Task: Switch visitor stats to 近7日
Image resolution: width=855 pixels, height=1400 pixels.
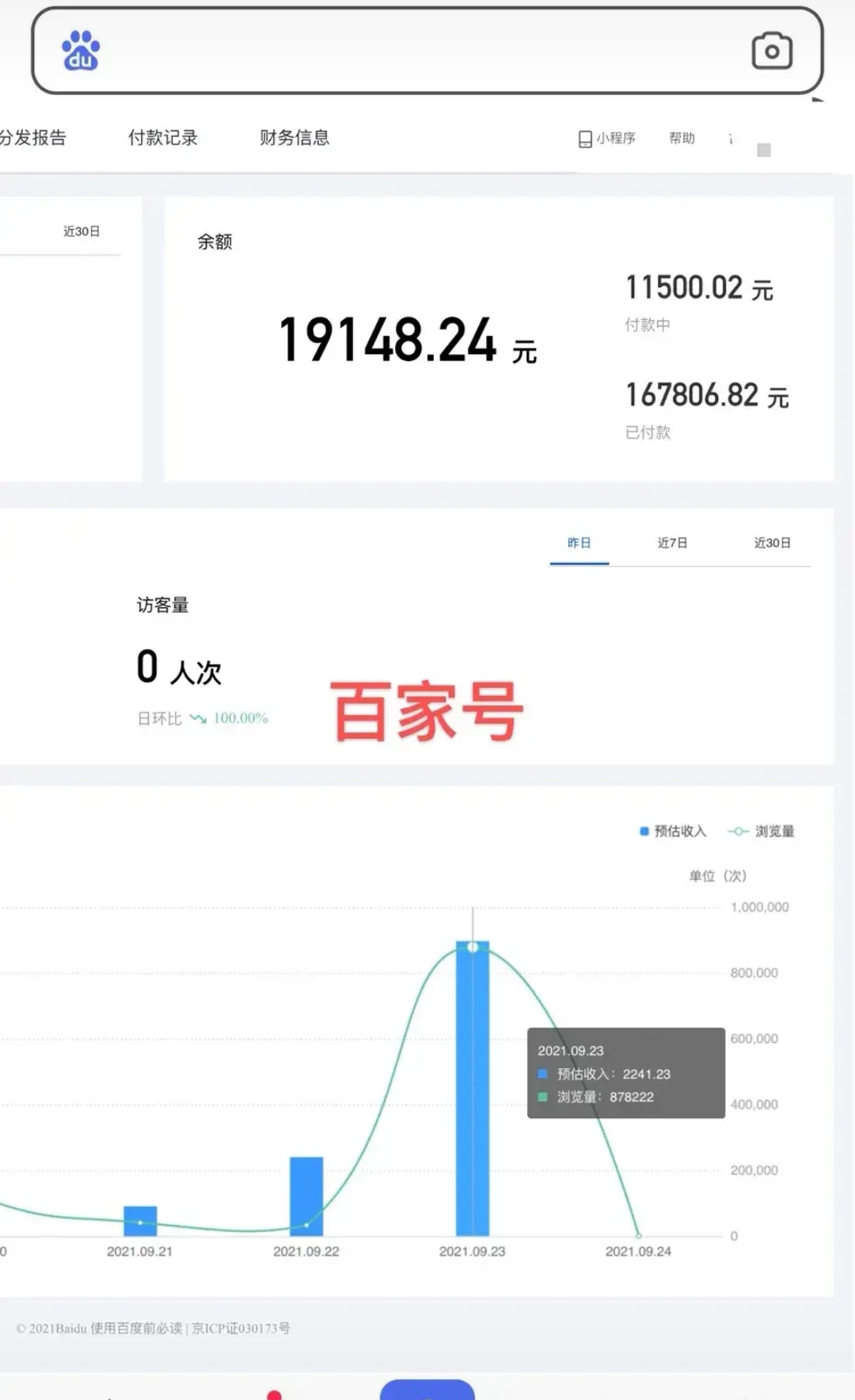Action: point(672,543)
